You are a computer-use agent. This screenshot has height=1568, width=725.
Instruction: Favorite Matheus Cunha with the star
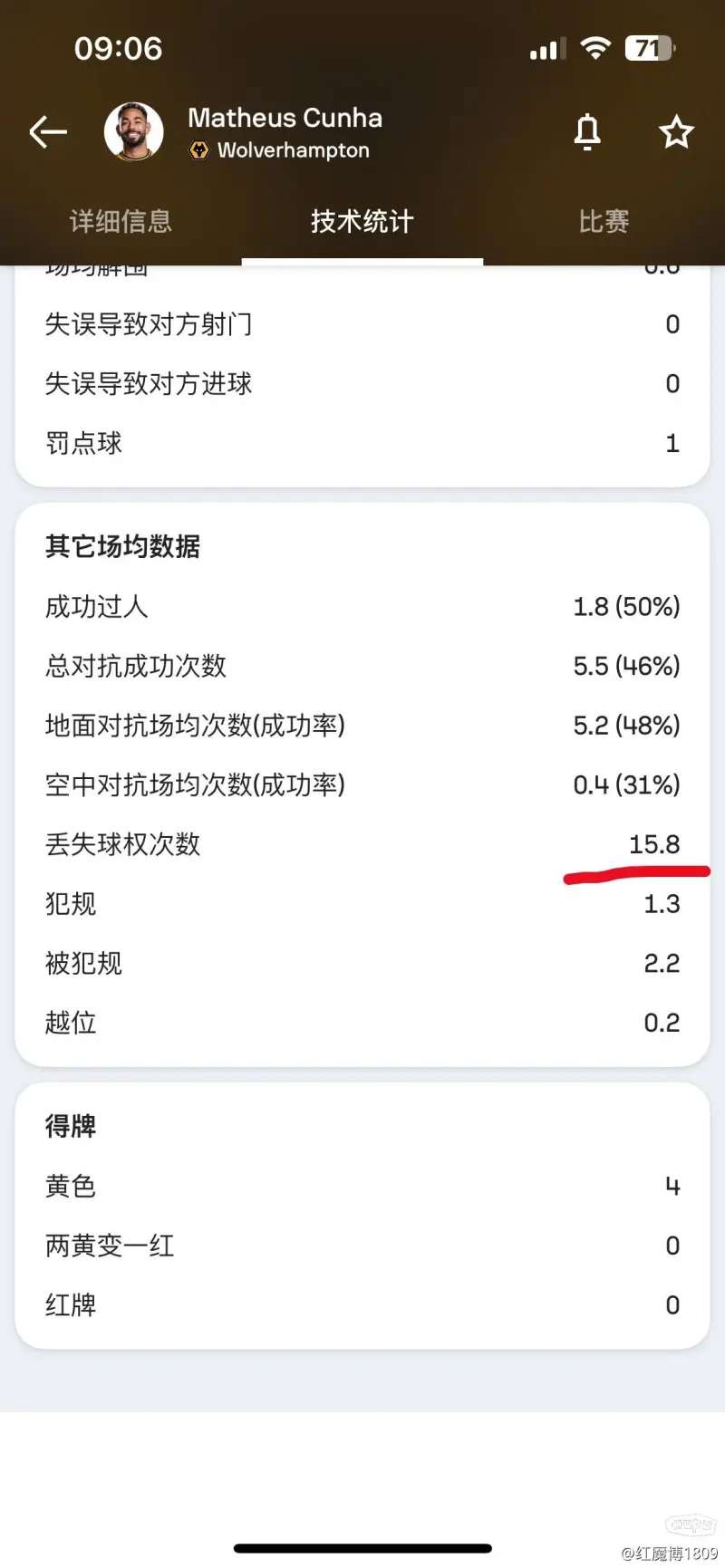coord(676,132)
